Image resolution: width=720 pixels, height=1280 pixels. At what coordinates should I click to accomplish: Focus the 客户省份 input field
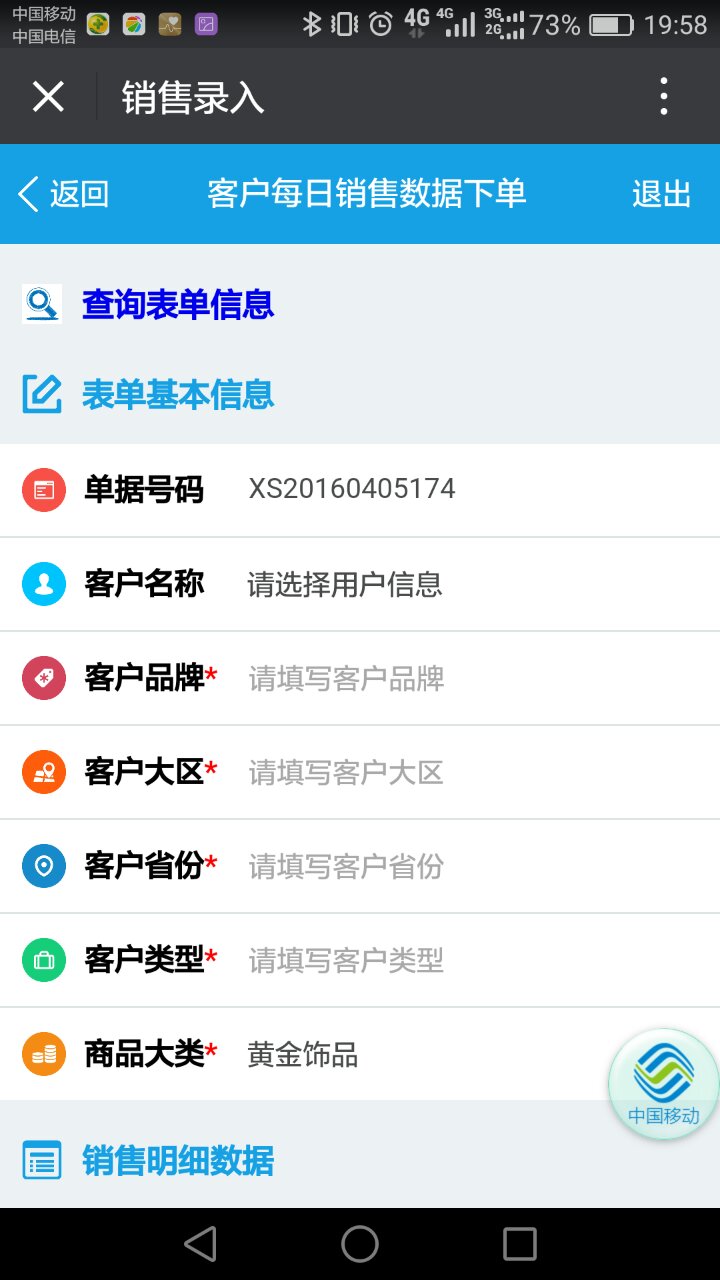480,866
